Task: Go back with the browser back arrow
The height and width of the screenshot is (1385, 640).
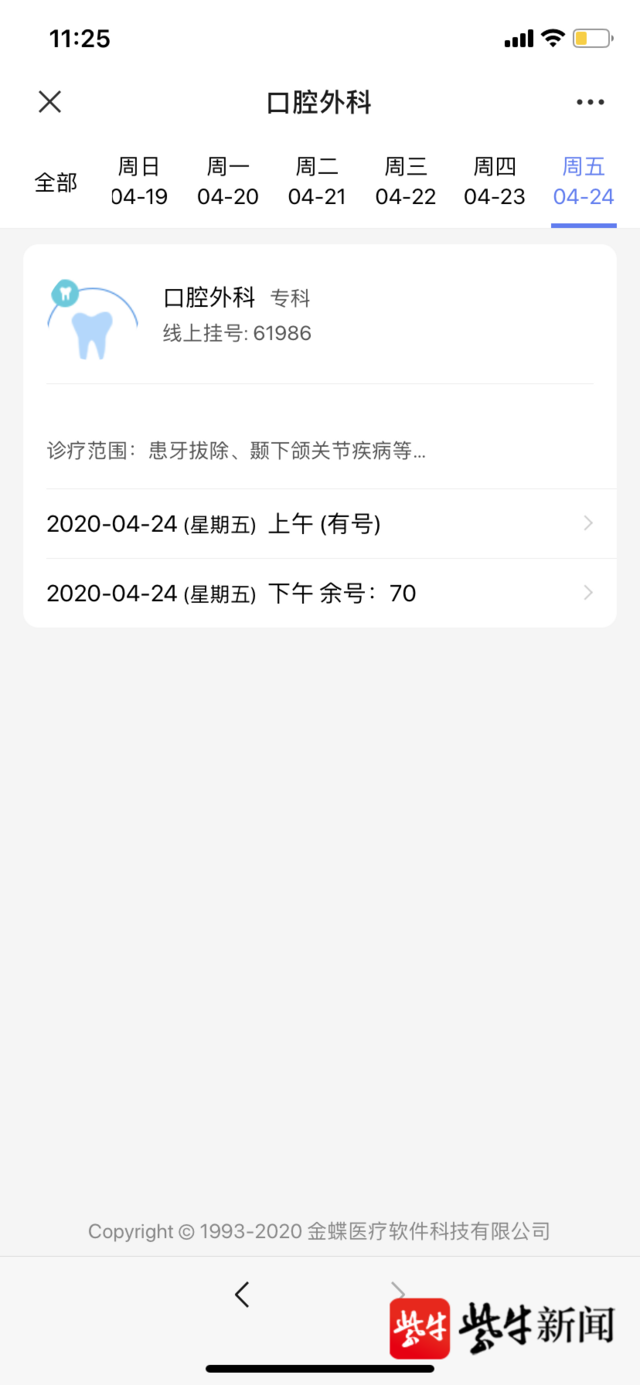Action: pyautogui.click(x=242, y=1294)
